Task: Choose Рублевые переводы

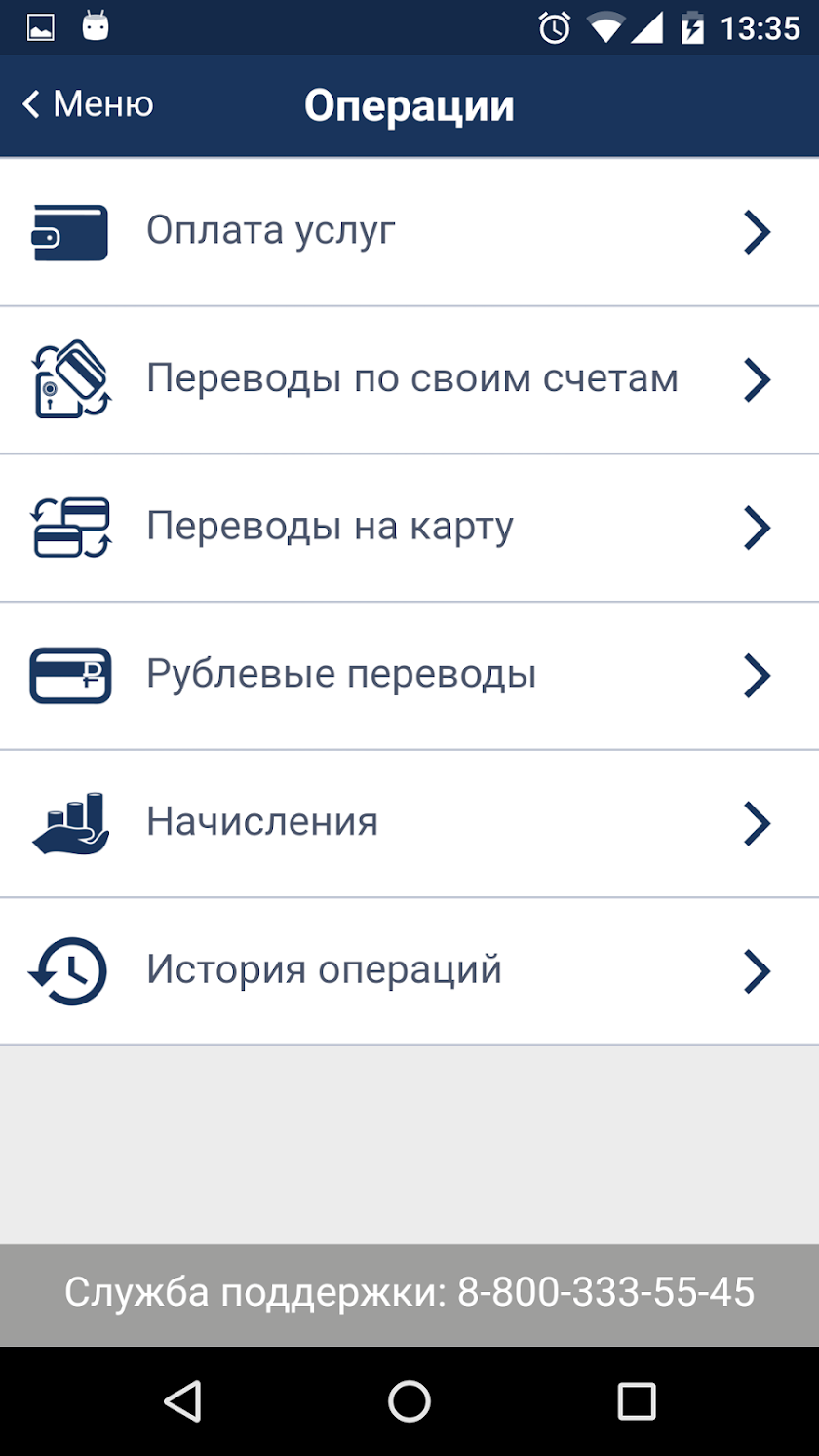Action: (409, 675)
